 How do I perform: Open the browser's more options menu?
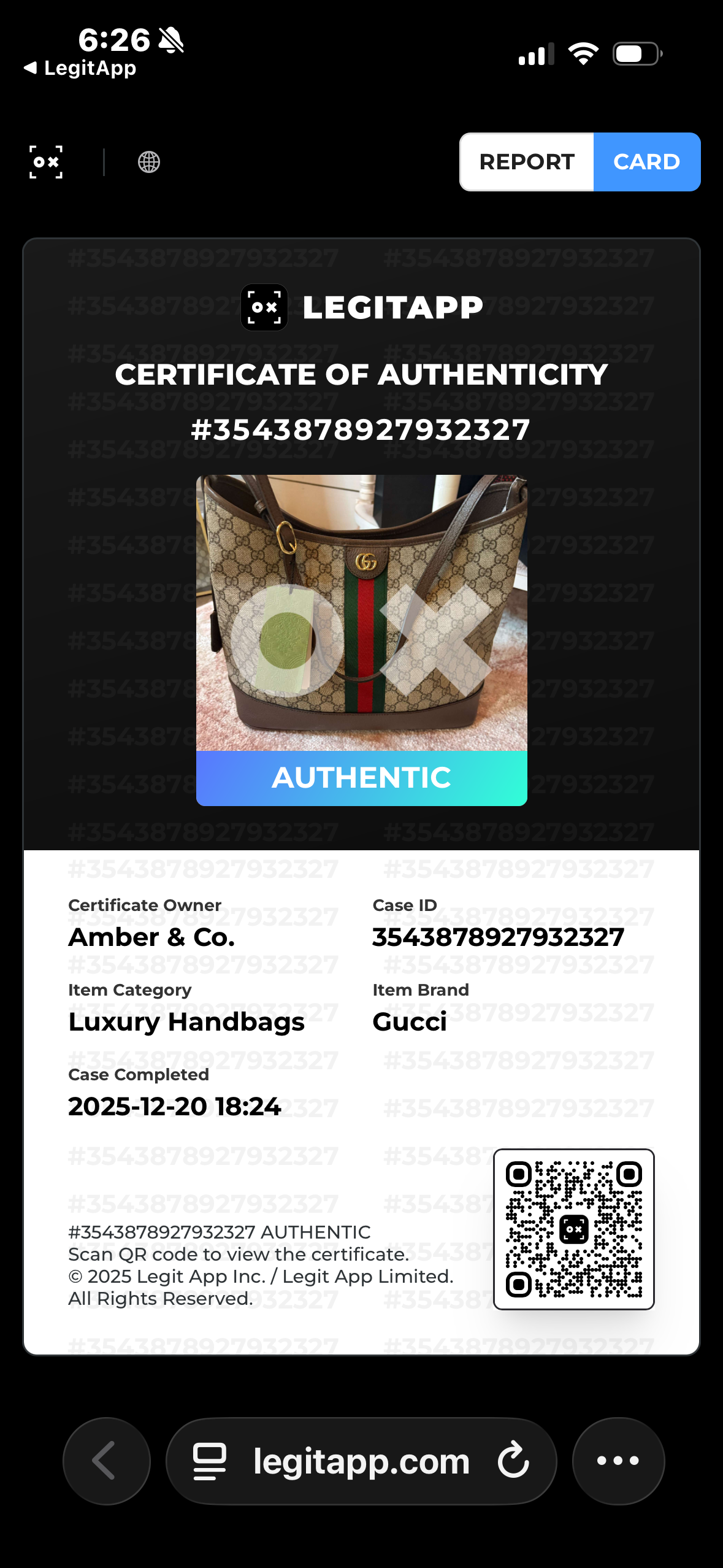[x=618, y=1461]
